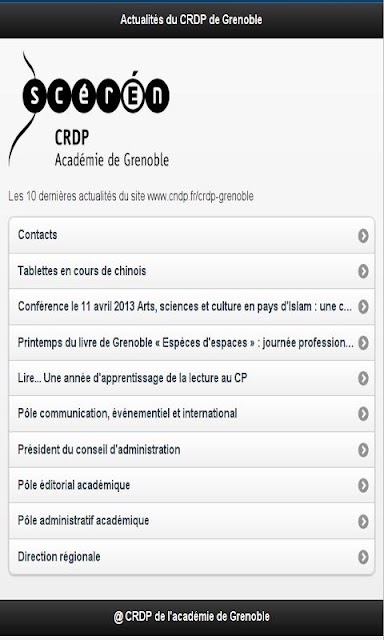Open the 11 avril 2013 conference item
The image size is (384, 640).
[191, 307]
